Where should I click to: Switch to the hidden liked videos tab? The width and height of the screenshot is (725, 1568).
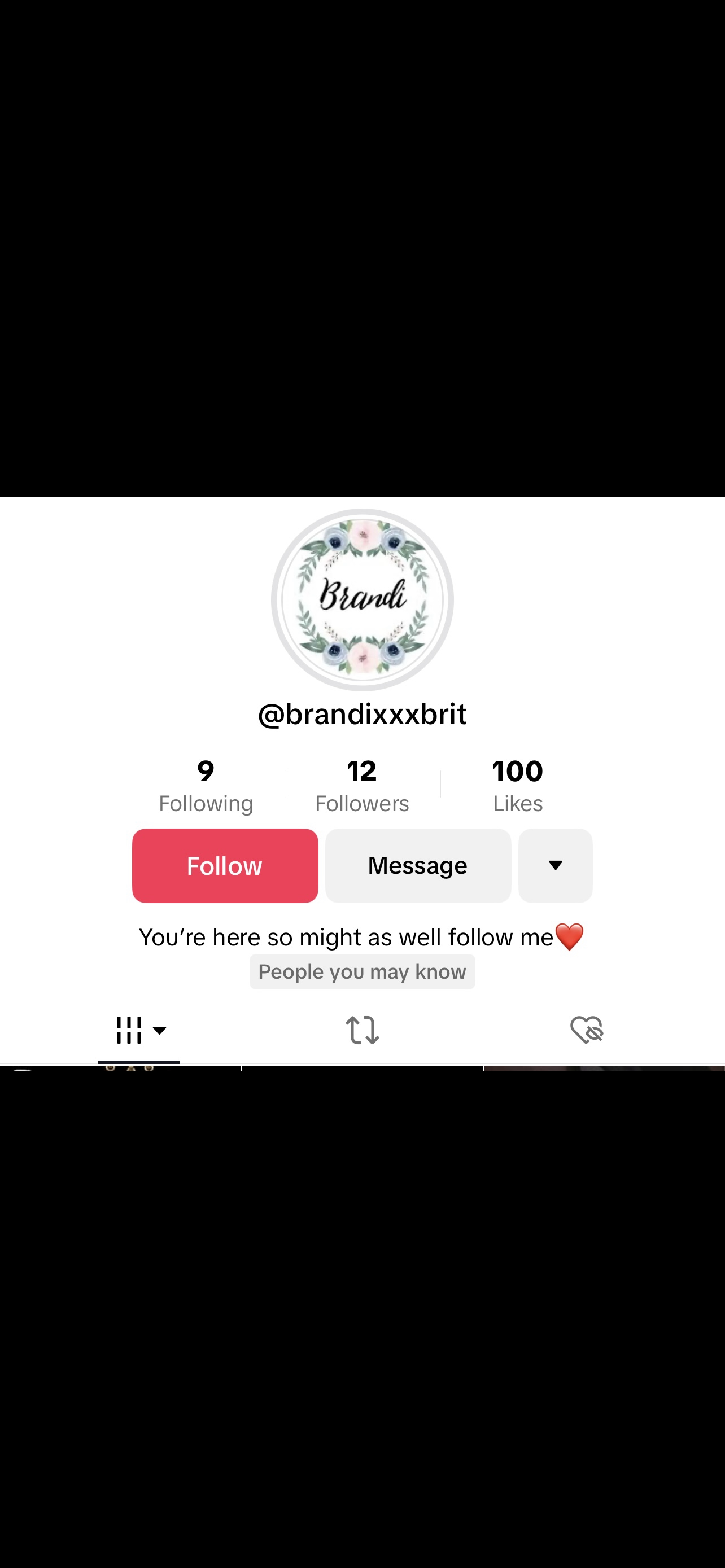[587, 1030]
